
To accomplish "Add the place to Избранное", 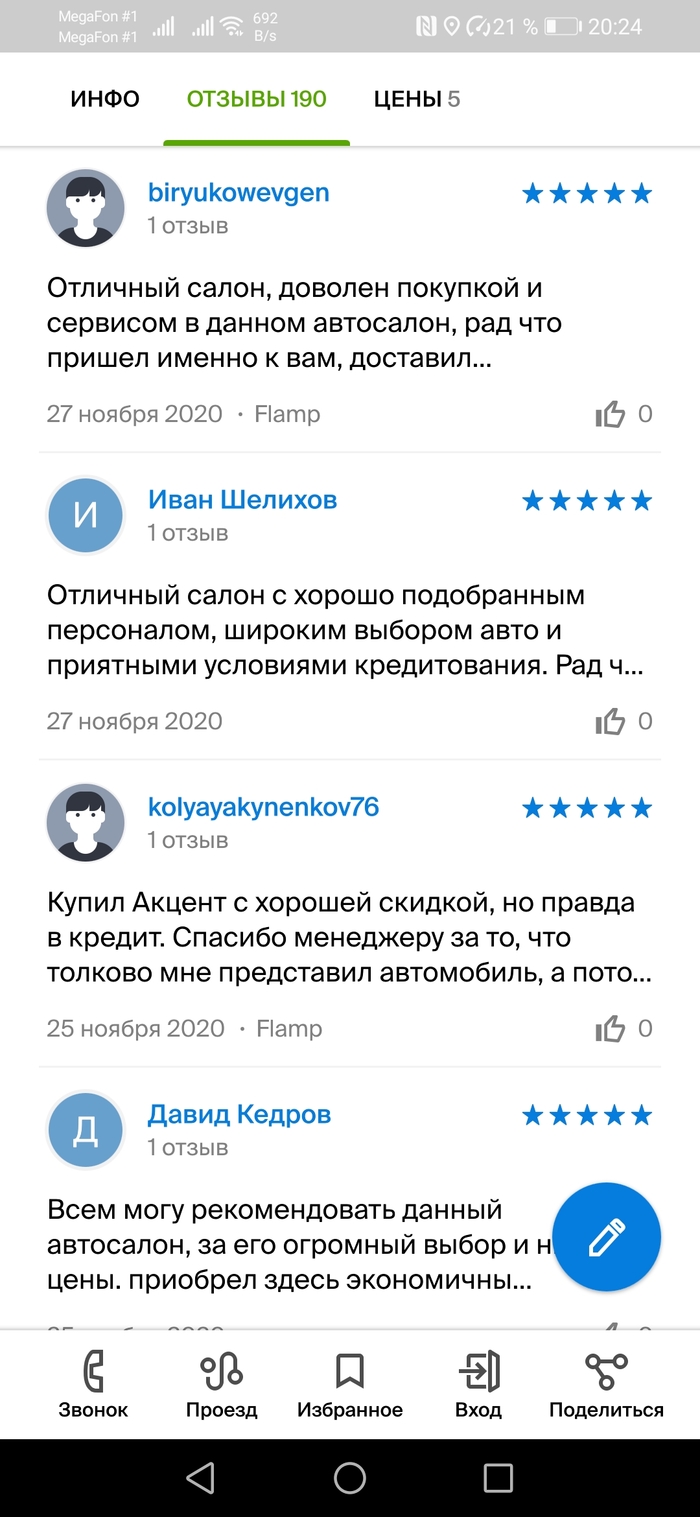I will coord(349,1384).
